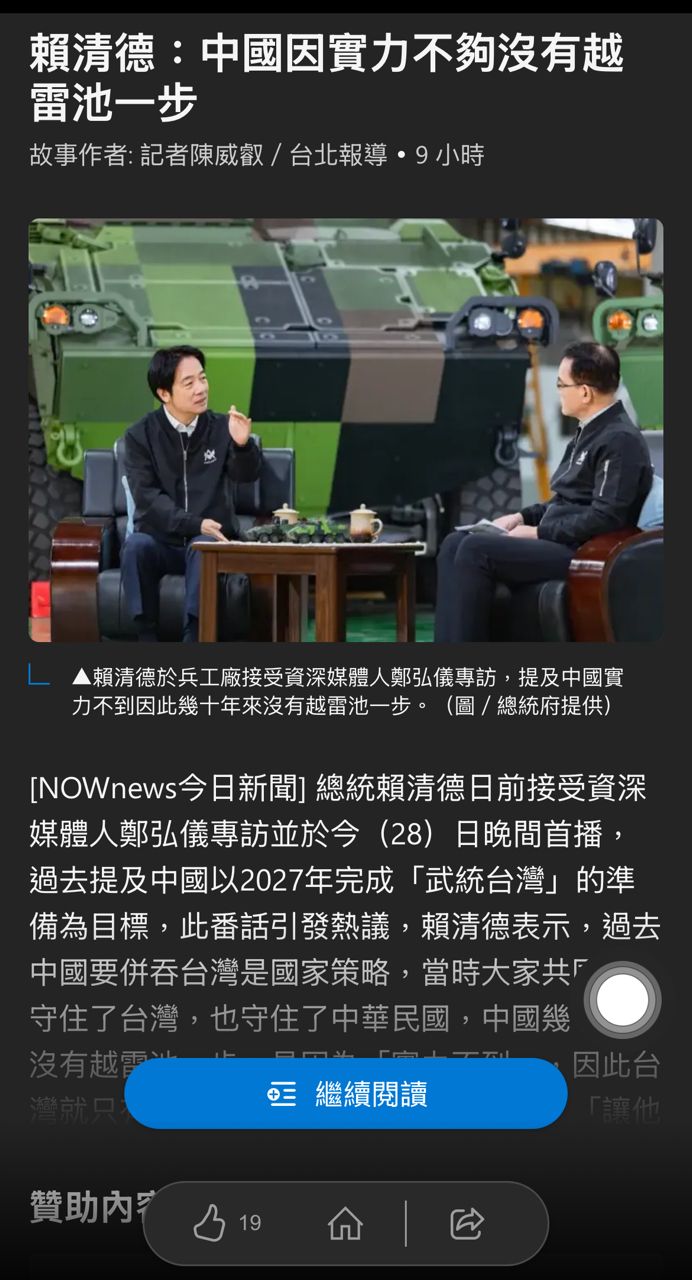692x1280 pixels.
Task: Tap the white floating circle button
Action: [x=622, y=999]
